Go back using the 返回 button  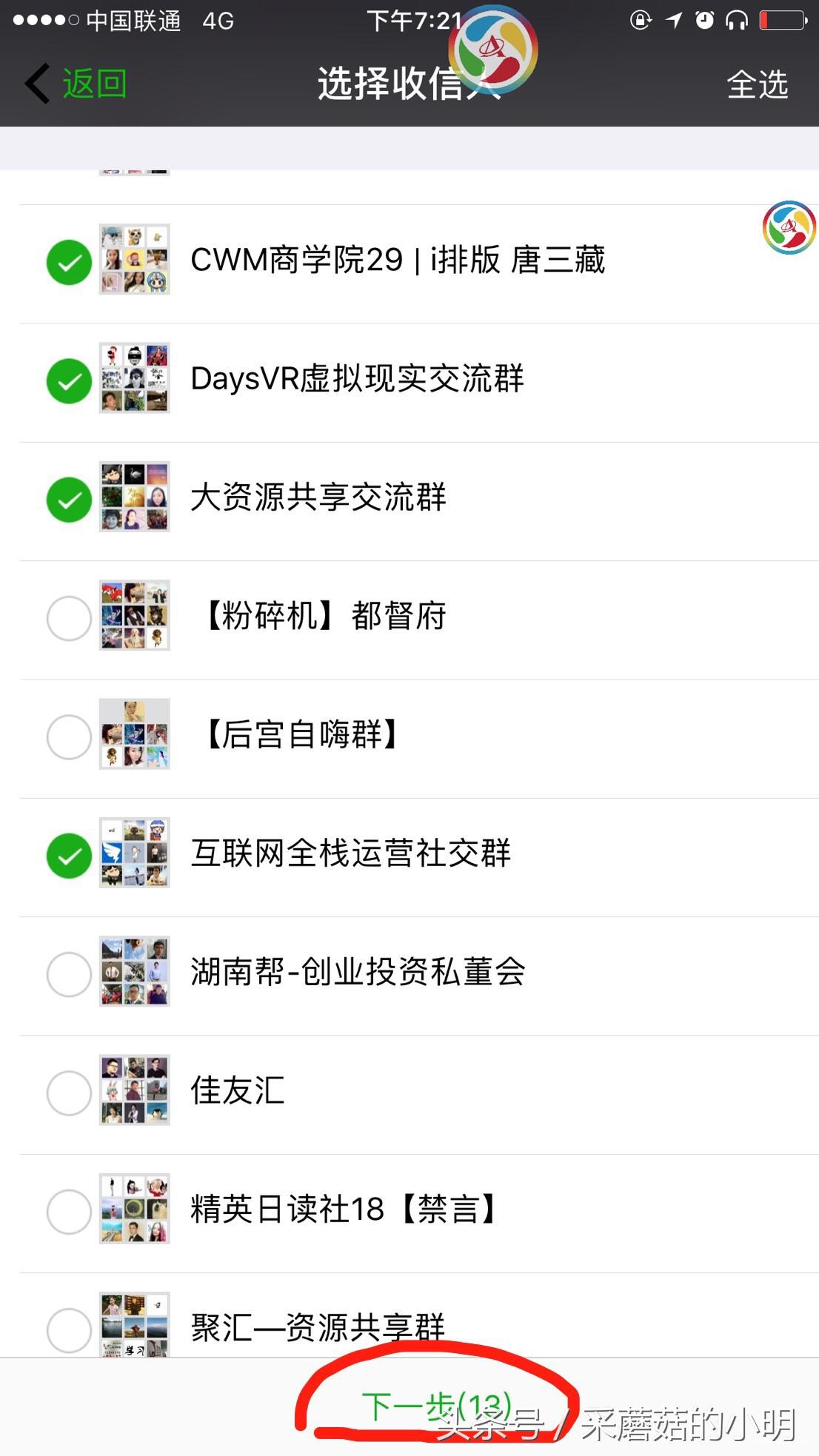tap(77, 84)
